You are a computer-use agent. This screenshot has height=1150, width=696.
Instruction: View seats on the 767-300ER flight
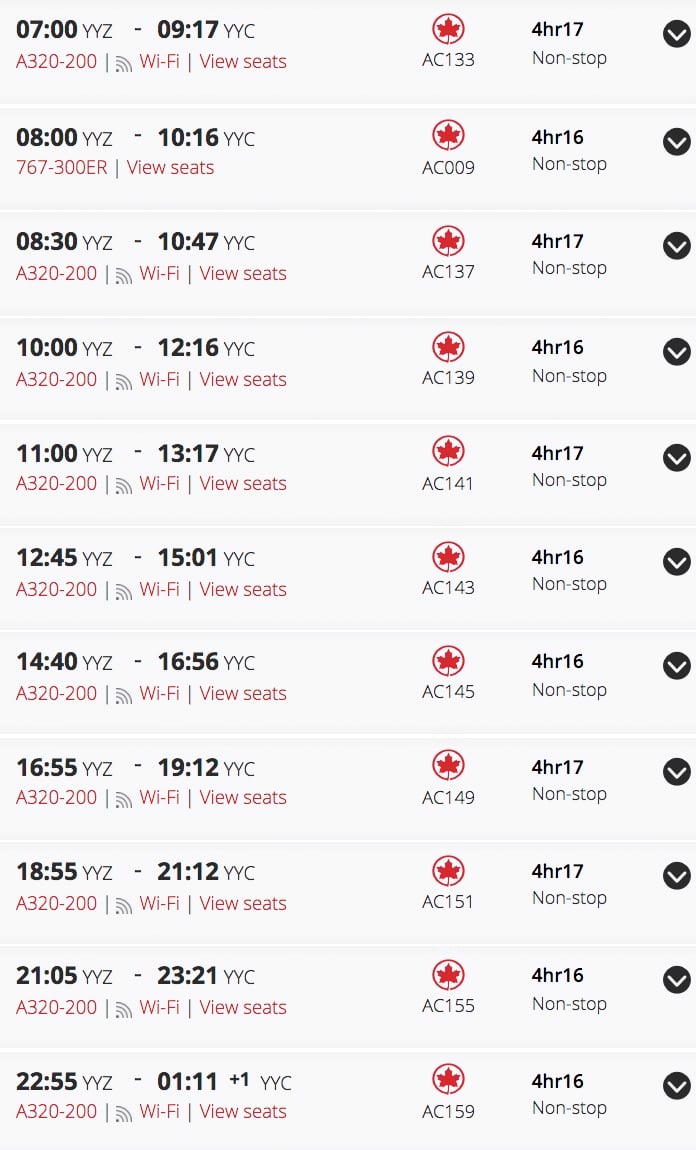tap(170, 167)
